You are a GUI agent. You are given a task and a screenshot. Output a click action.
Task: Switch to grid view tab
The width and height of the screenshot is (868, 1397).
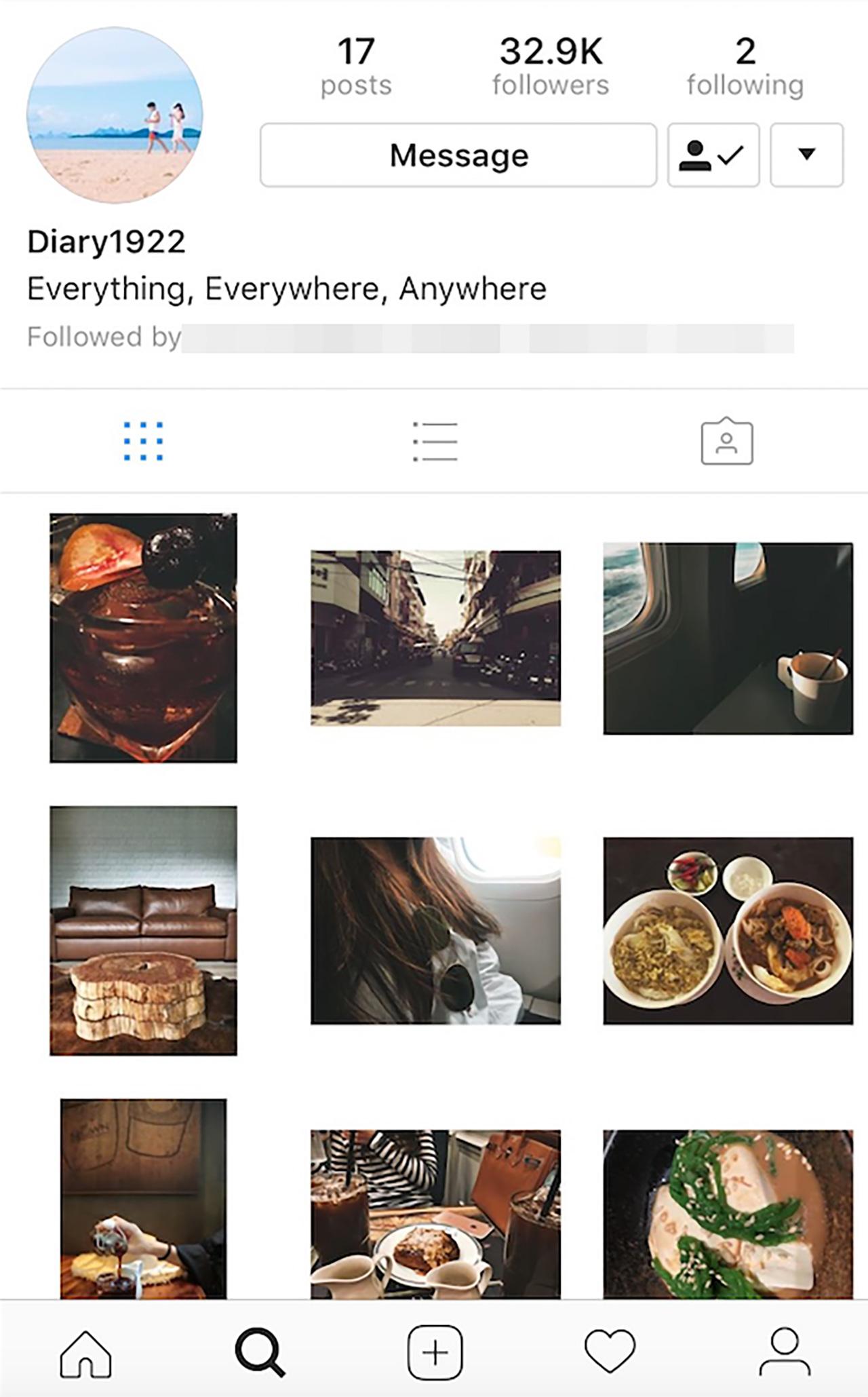point(143,442)
